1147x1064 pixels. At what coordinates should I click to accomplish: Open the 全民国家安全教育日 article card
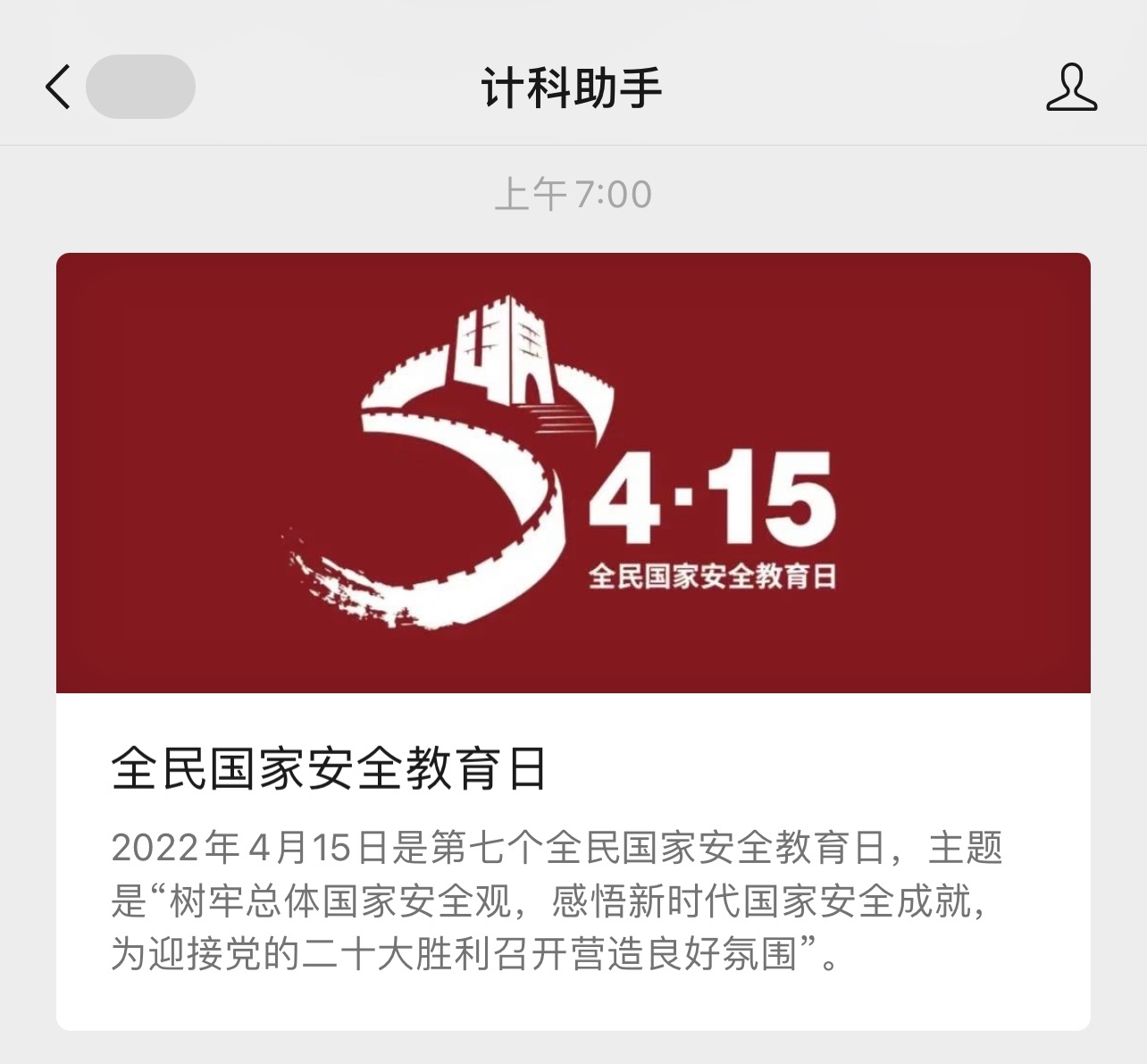[573, 640]
